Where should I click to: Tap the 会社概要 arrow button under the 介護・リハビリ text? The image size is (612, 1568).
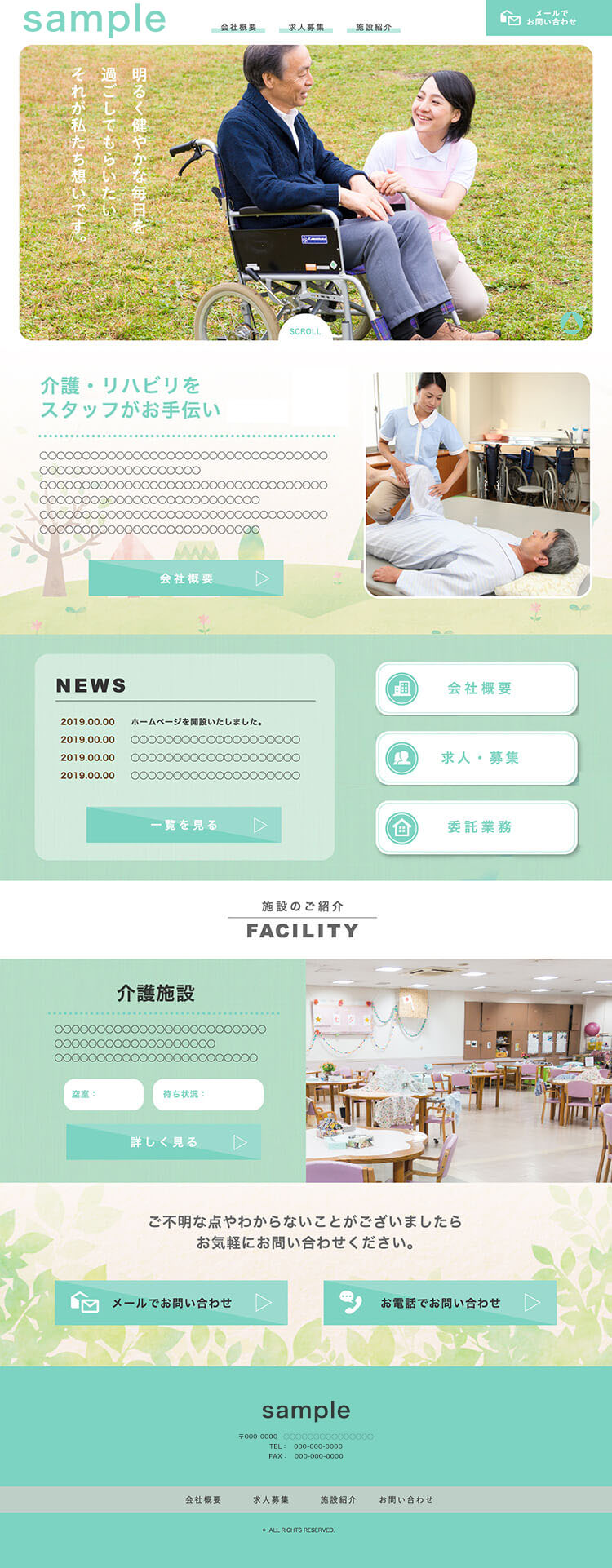(x=186, y=578)
